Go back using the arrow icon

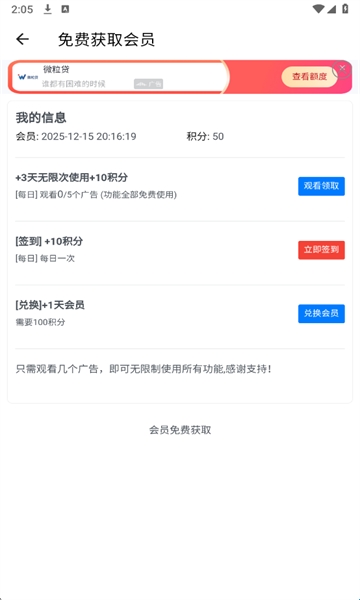pyautogui.click(x=22, y=39)
